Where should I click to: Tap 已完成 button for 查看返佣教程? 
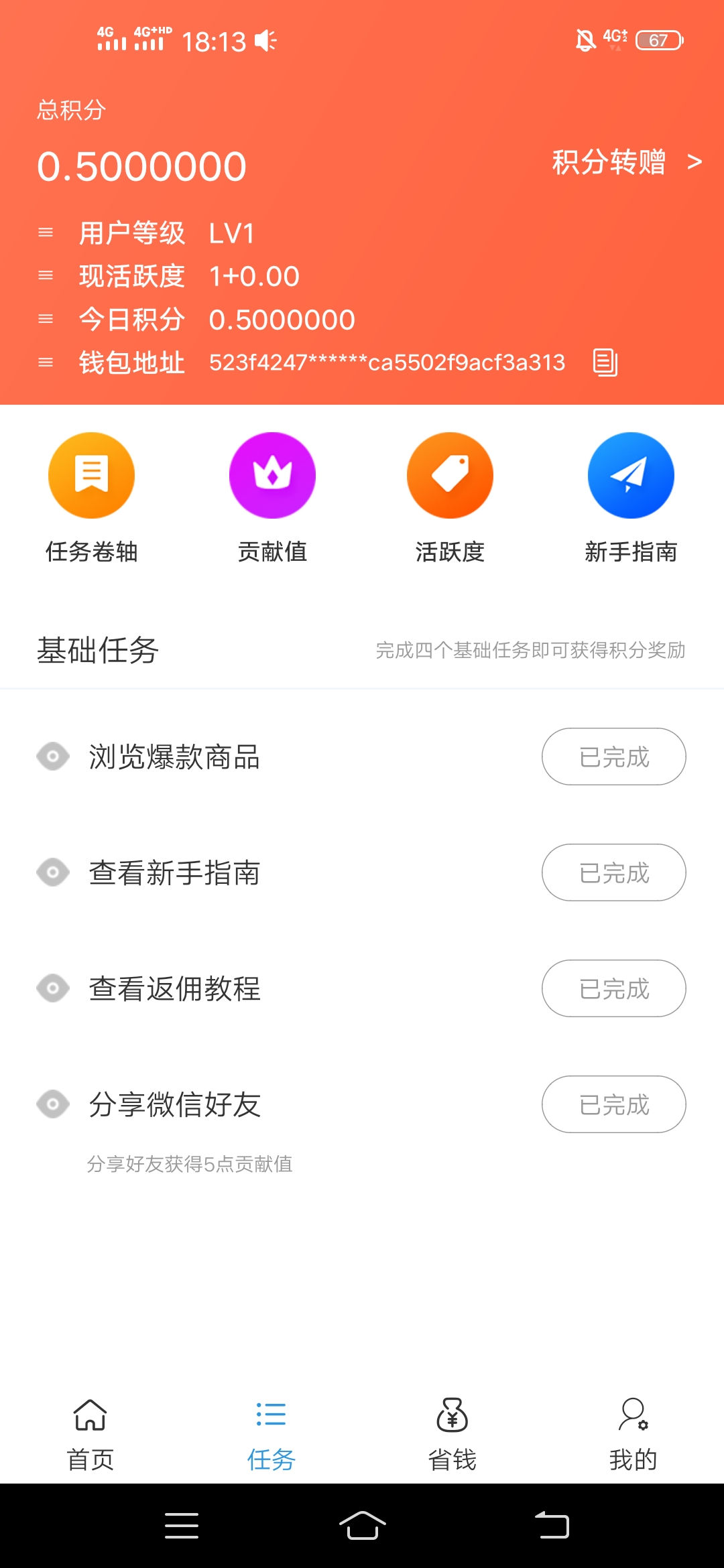tap(613, 988)
